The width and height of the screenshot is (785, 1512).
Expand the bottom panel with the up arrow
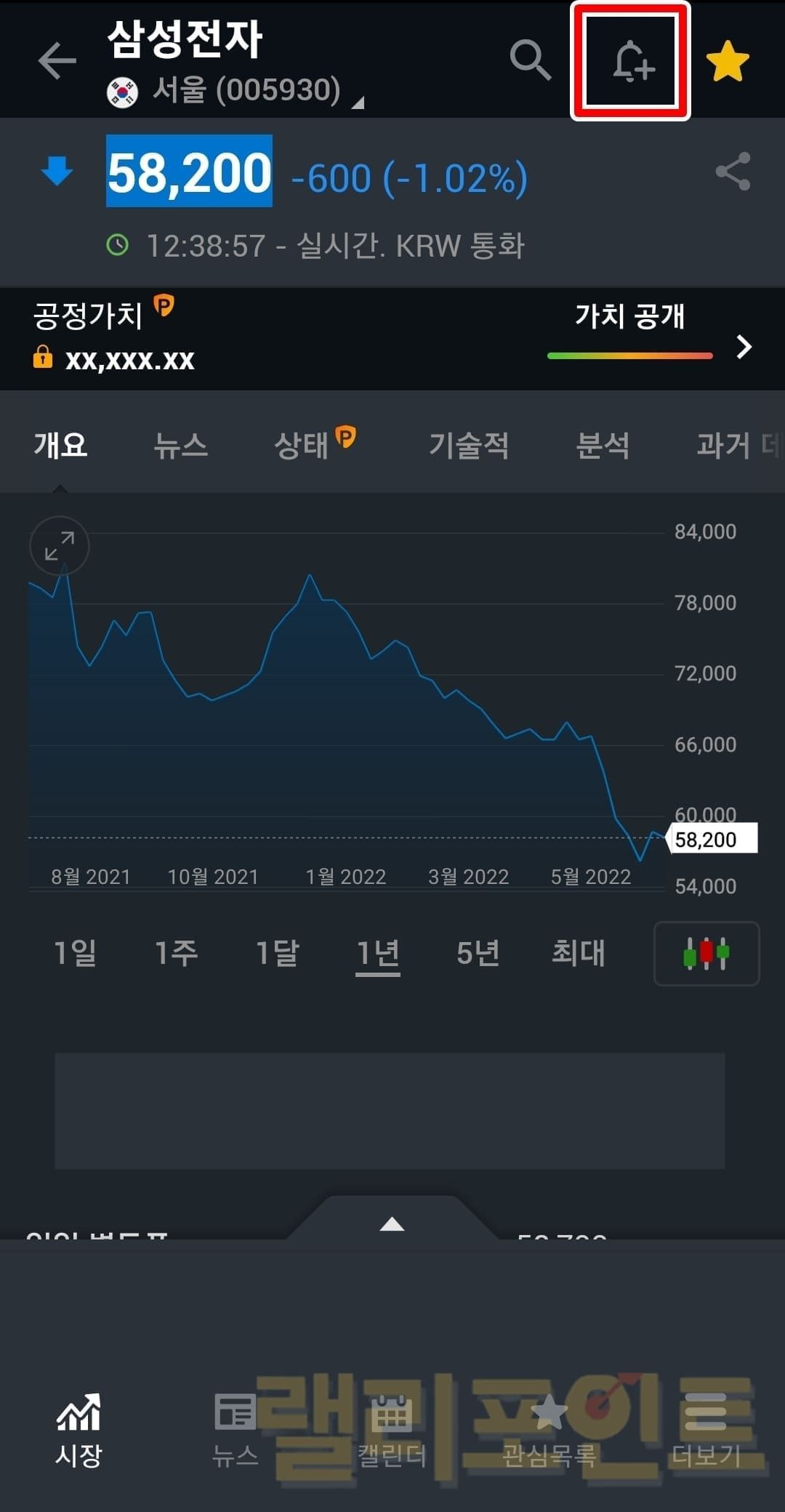pos(392,1225)
